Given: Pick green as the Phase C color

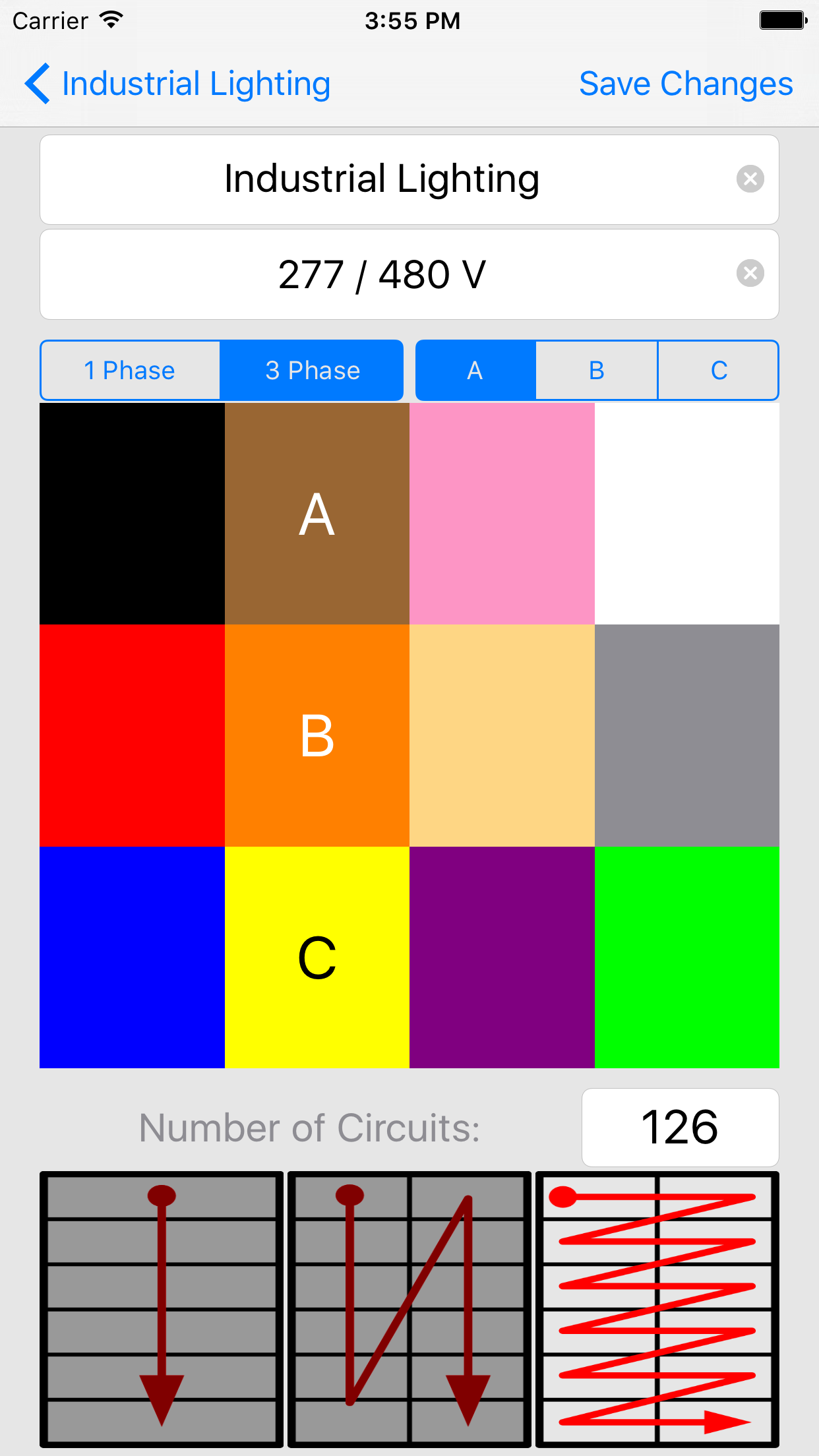Looking at the screenshot, I should tap(686, 963).
